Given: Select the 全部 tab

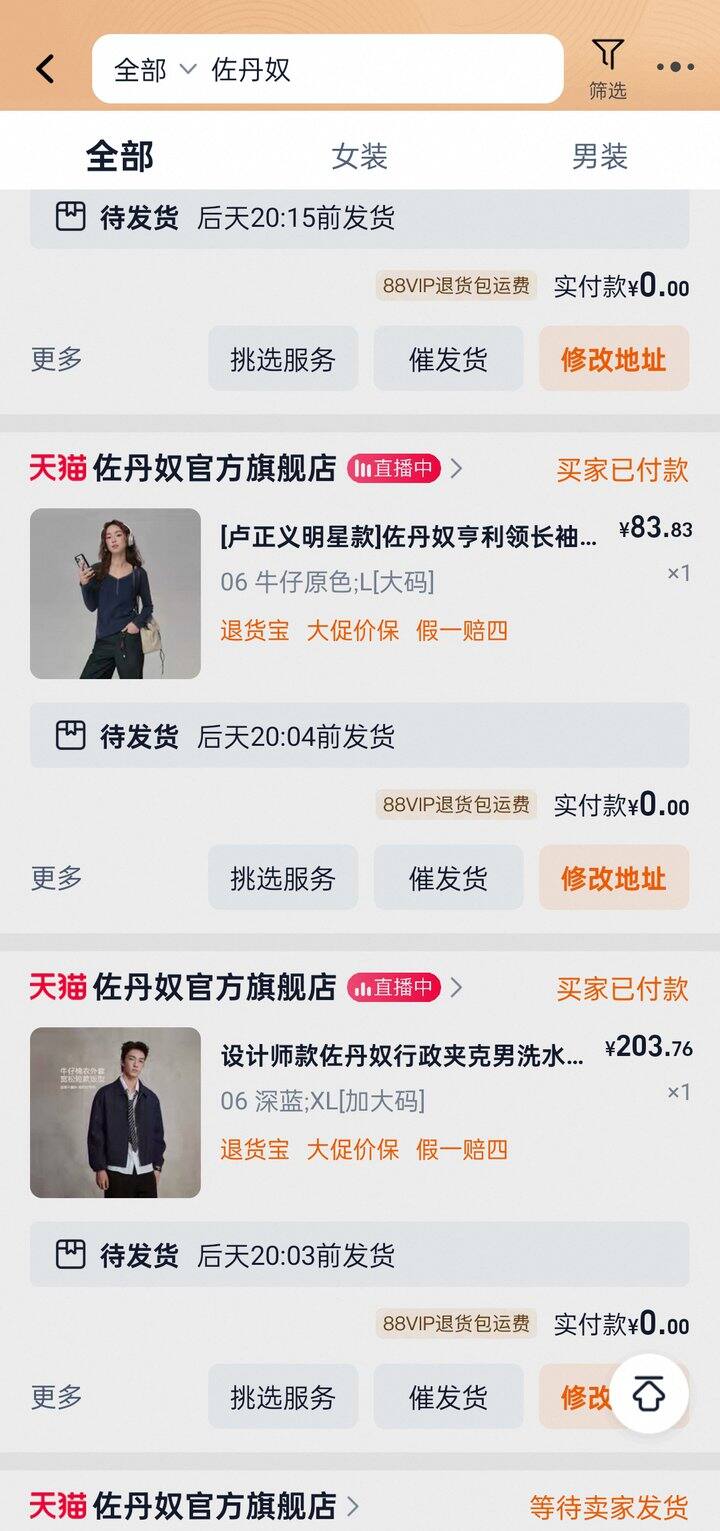Looking at the screenshot, I should point(120,156).
